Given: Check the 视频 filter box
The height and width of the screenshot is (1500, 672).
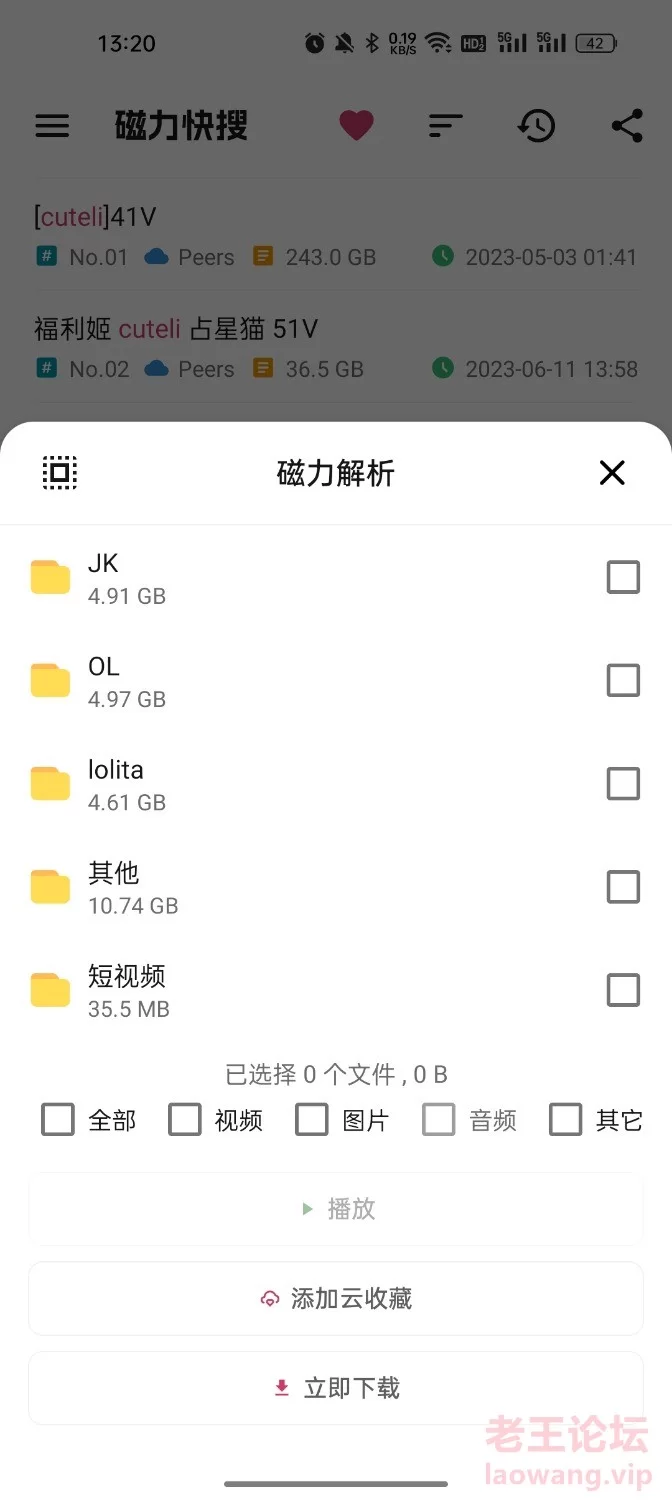Looking at the screenshot, I should click(185, 1120).
